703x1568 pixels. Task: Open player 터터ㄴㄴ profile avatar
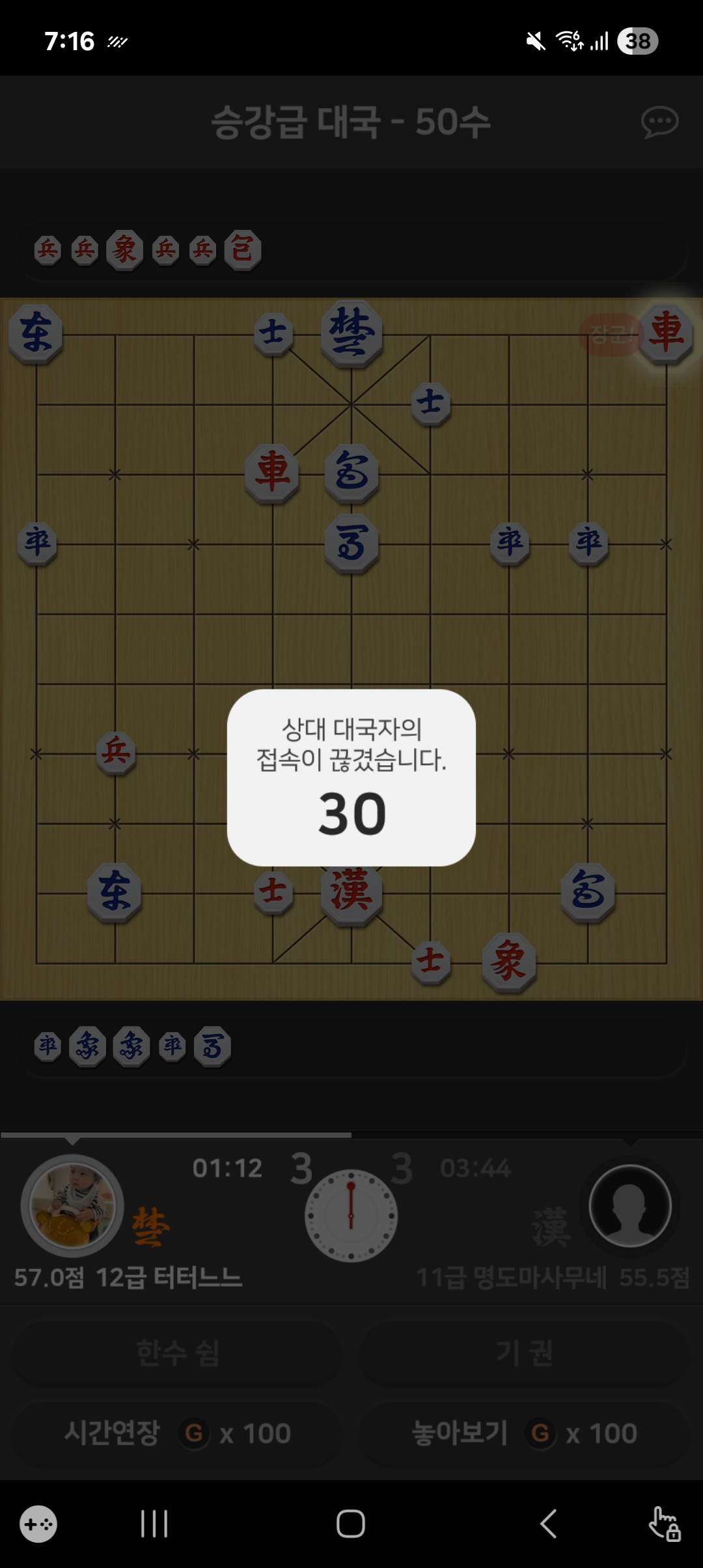click(x=72, y=1205)
